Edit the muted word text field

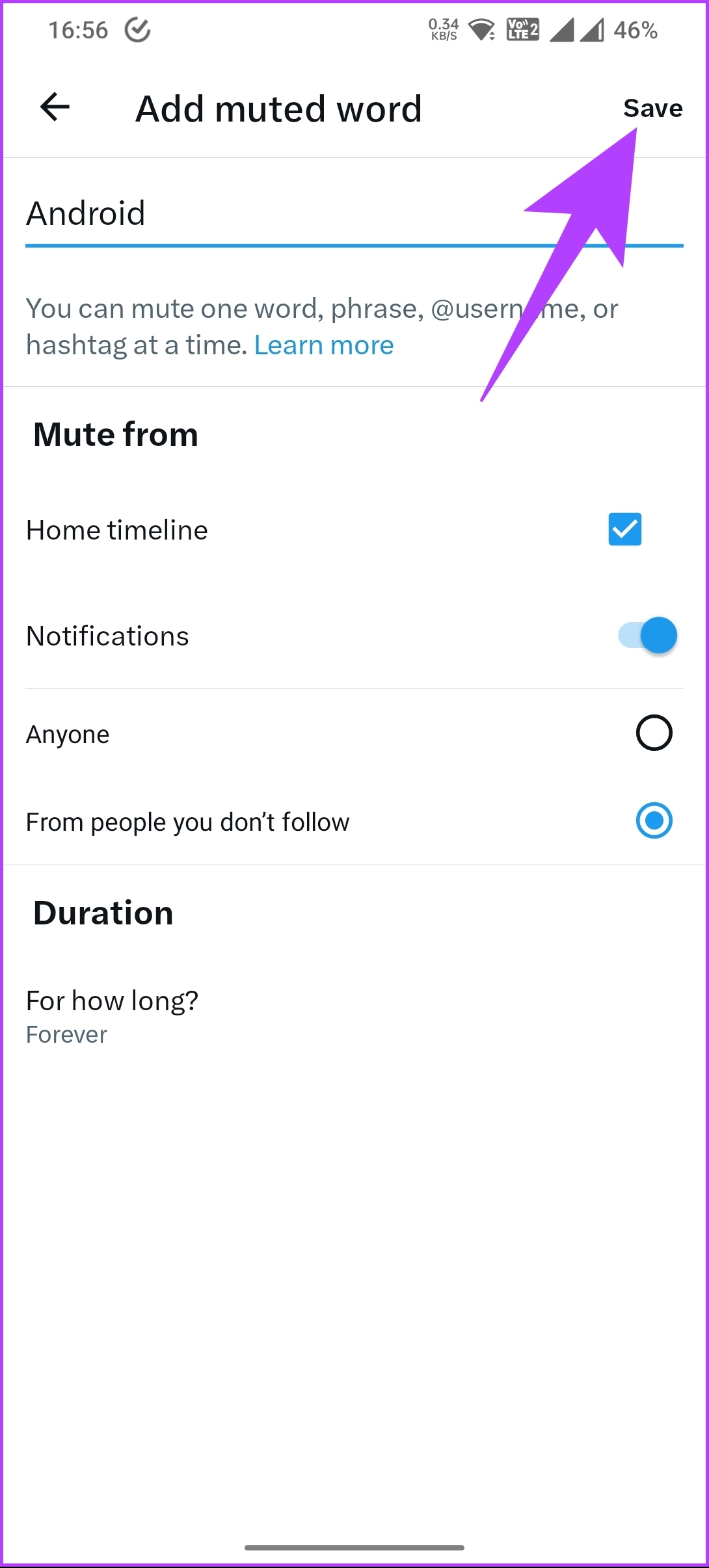[354, 215]
